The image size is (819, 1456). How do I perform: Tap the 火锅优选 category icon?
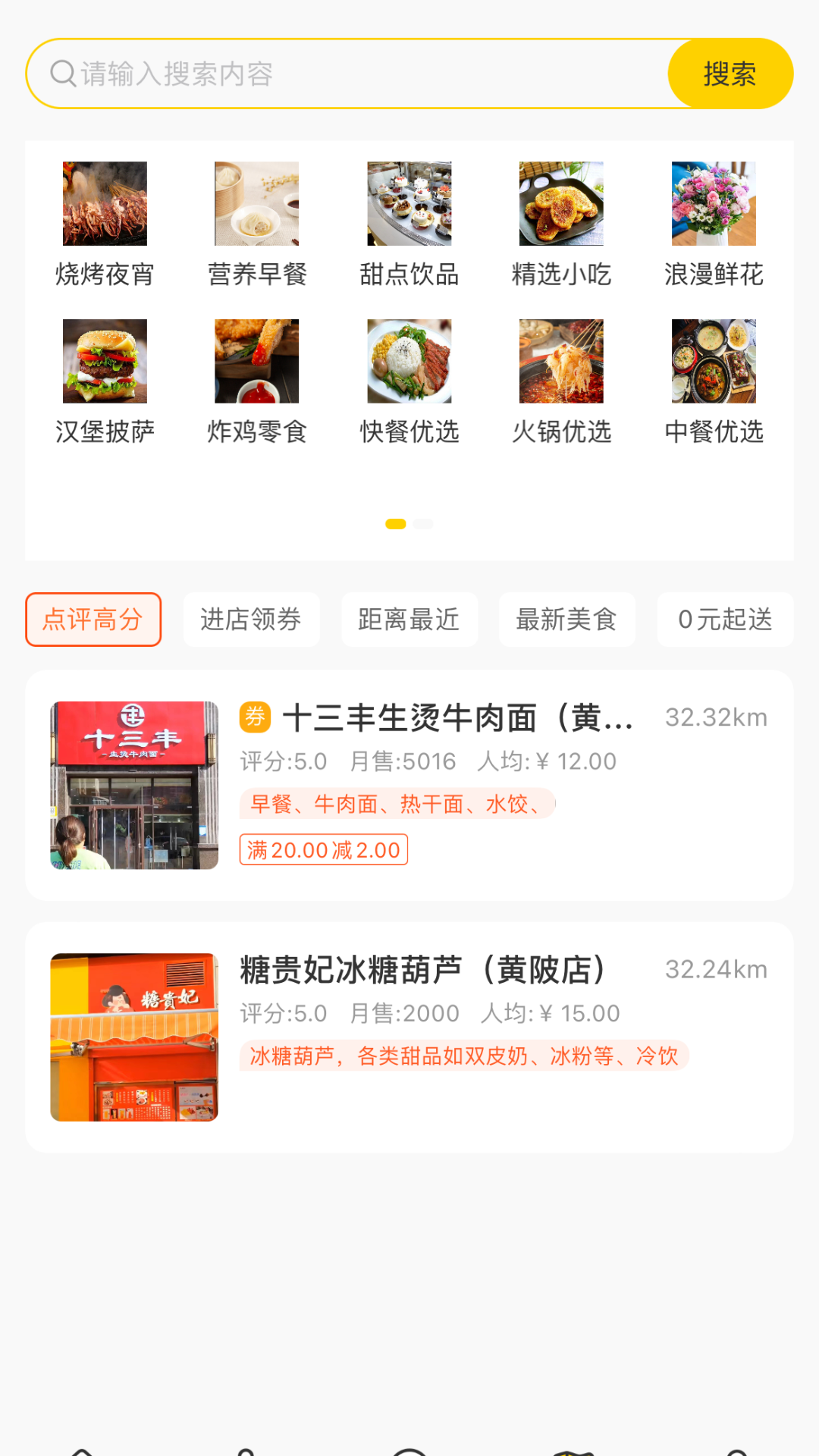click(x=561, y=362)
